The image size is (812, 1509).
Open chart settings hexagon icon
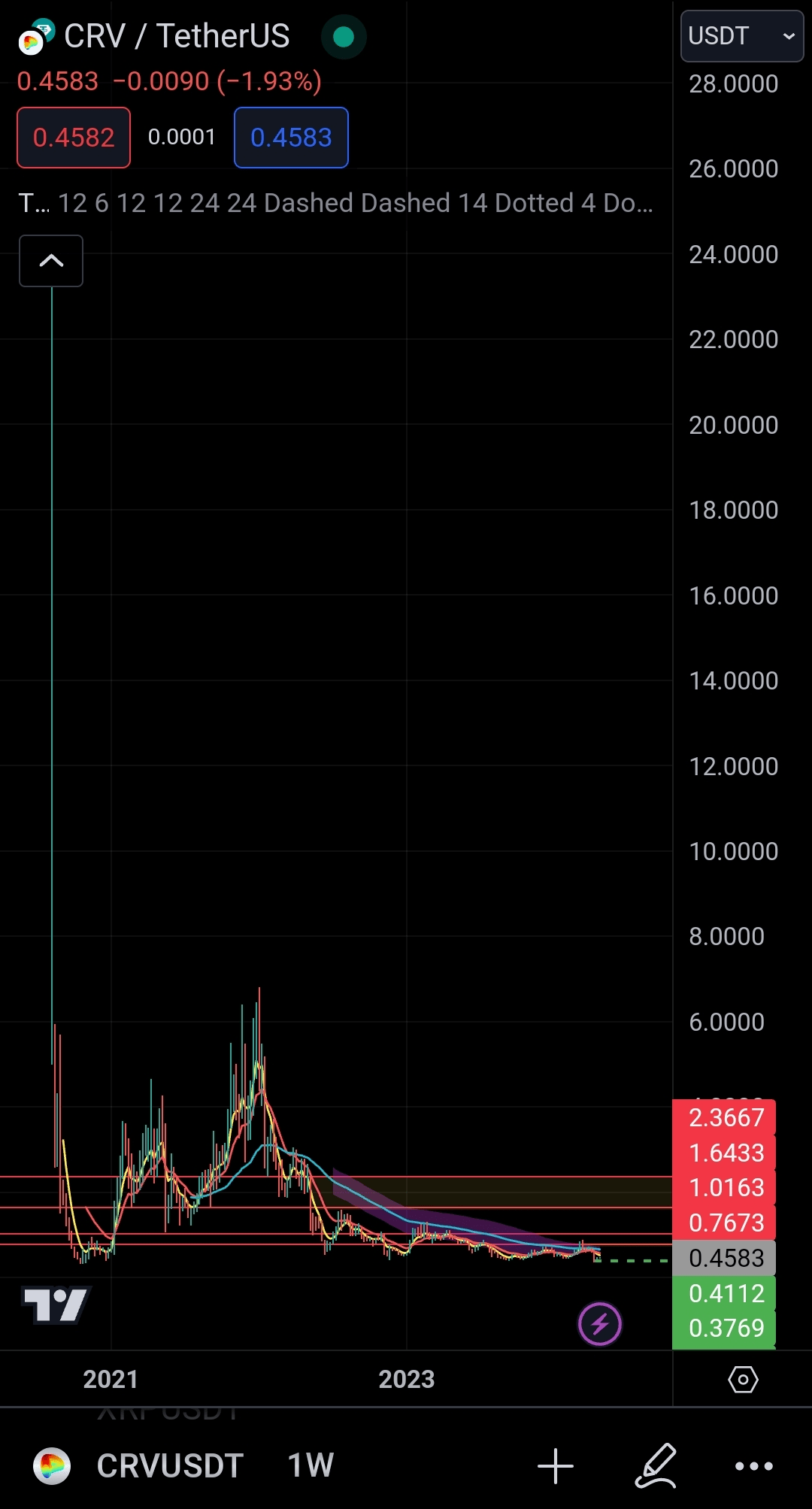pyautogui.click(x=743, y=1379)
